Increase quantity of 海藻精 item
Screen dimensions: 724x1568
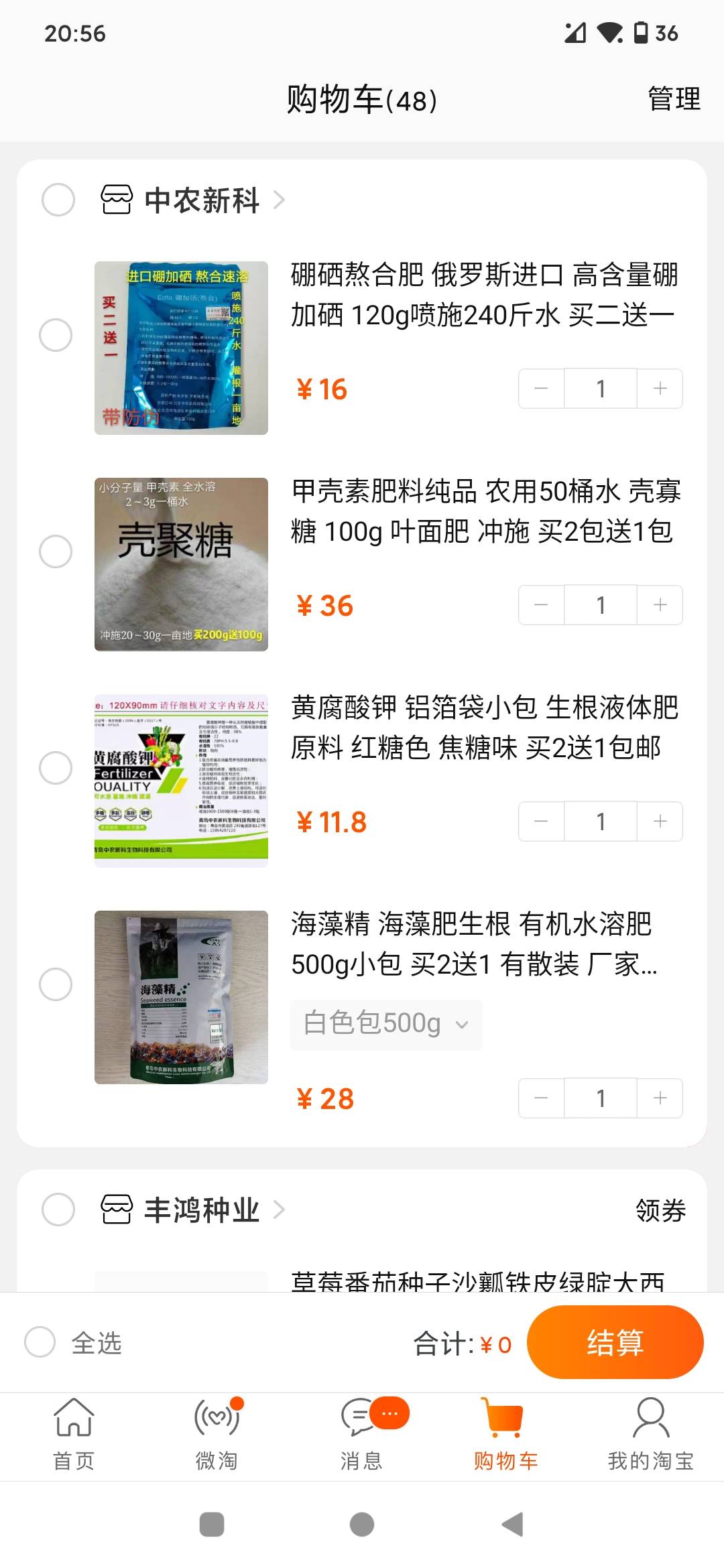coord(660,1098)
